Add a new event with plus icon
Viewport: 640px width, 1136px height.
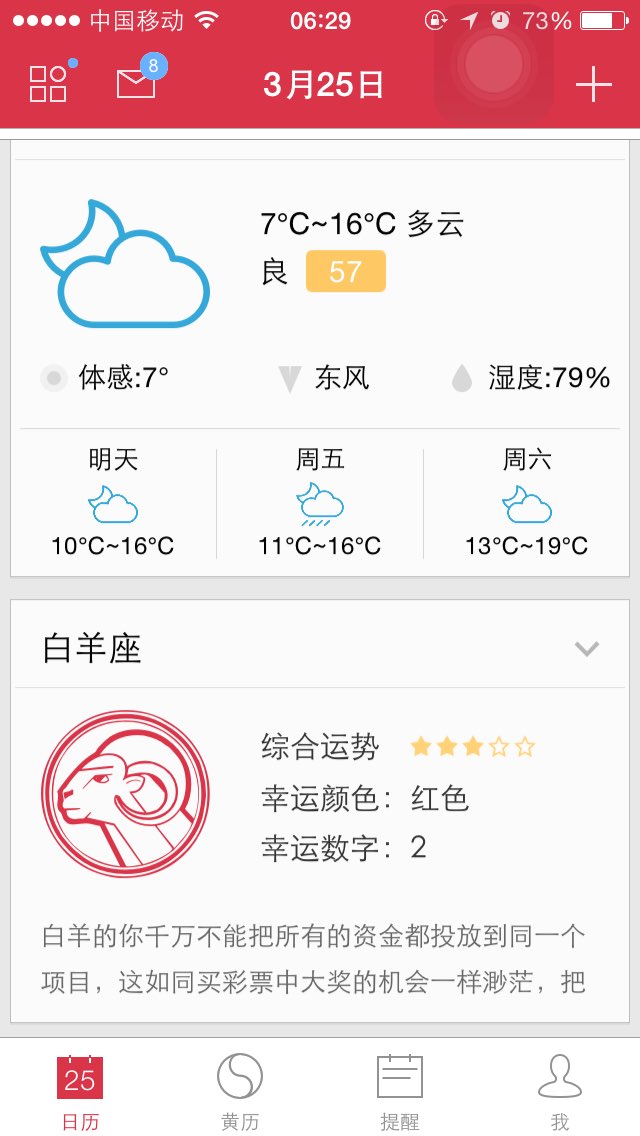tap(593, 85)
